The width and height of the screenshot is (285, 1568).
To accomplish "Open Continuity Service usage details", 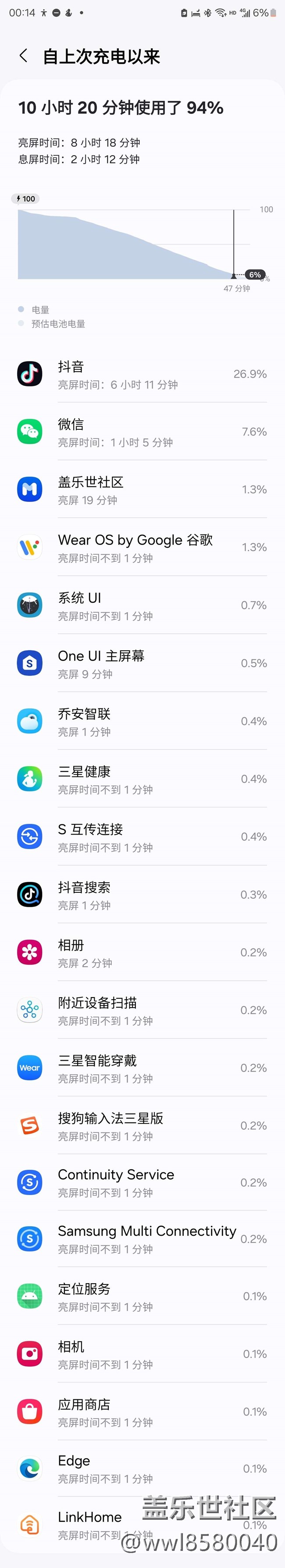I will (x=142, y=1183).
